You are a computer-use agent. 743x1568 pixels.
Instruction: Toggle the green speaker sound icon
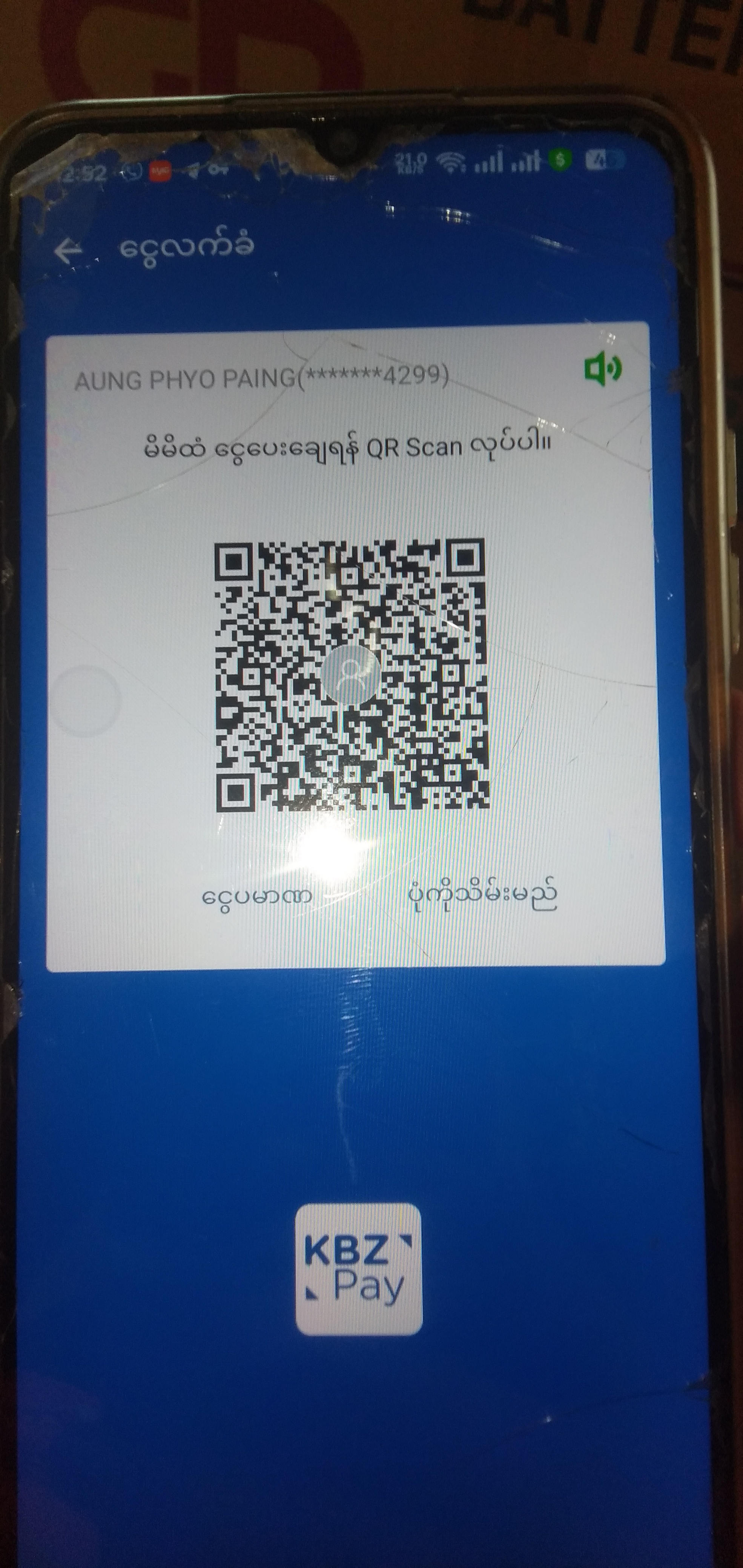click(x=602, y=368)
